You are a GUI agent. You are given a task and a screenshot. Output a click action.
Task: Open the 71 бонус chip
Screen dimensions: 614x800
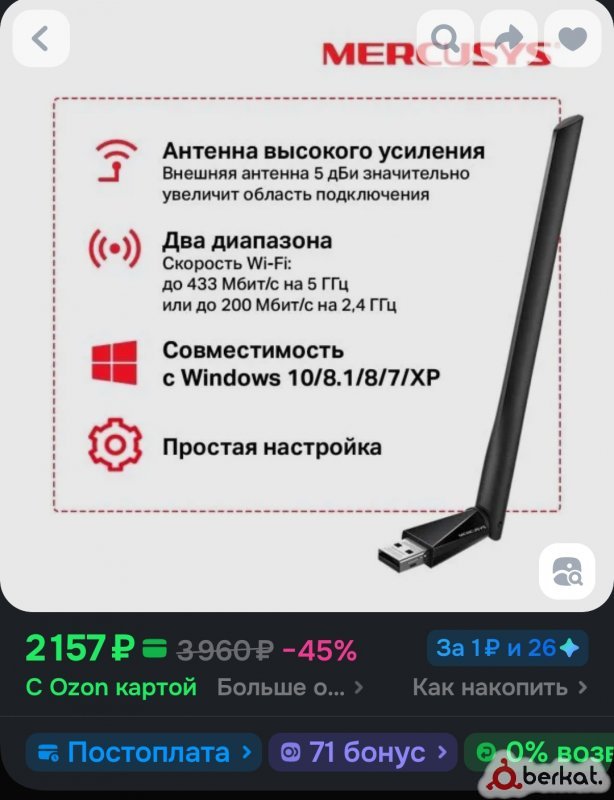362,752
